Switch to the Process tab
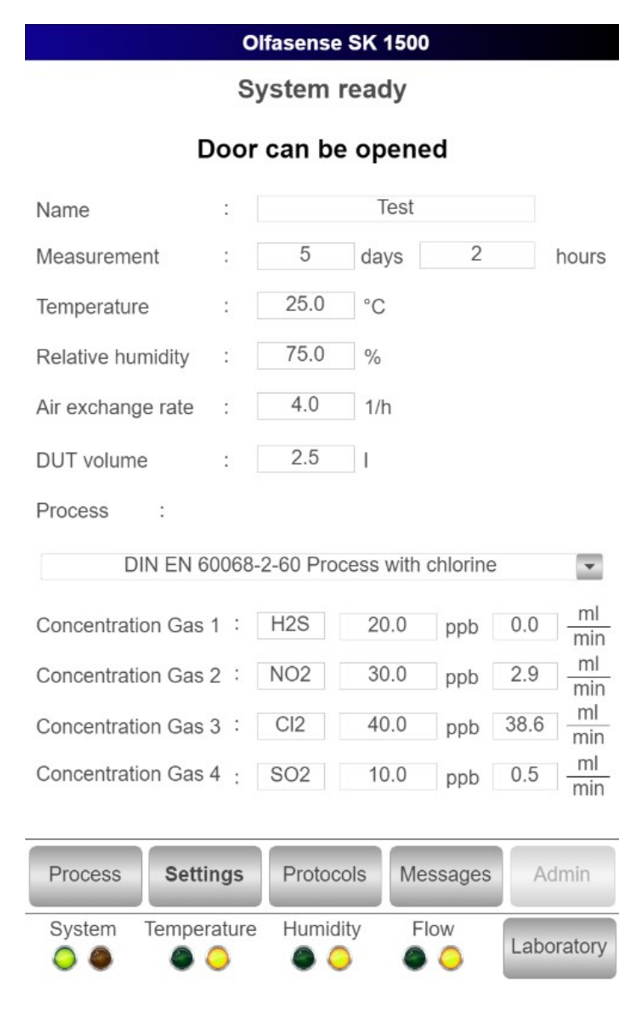 coord(85,875)
